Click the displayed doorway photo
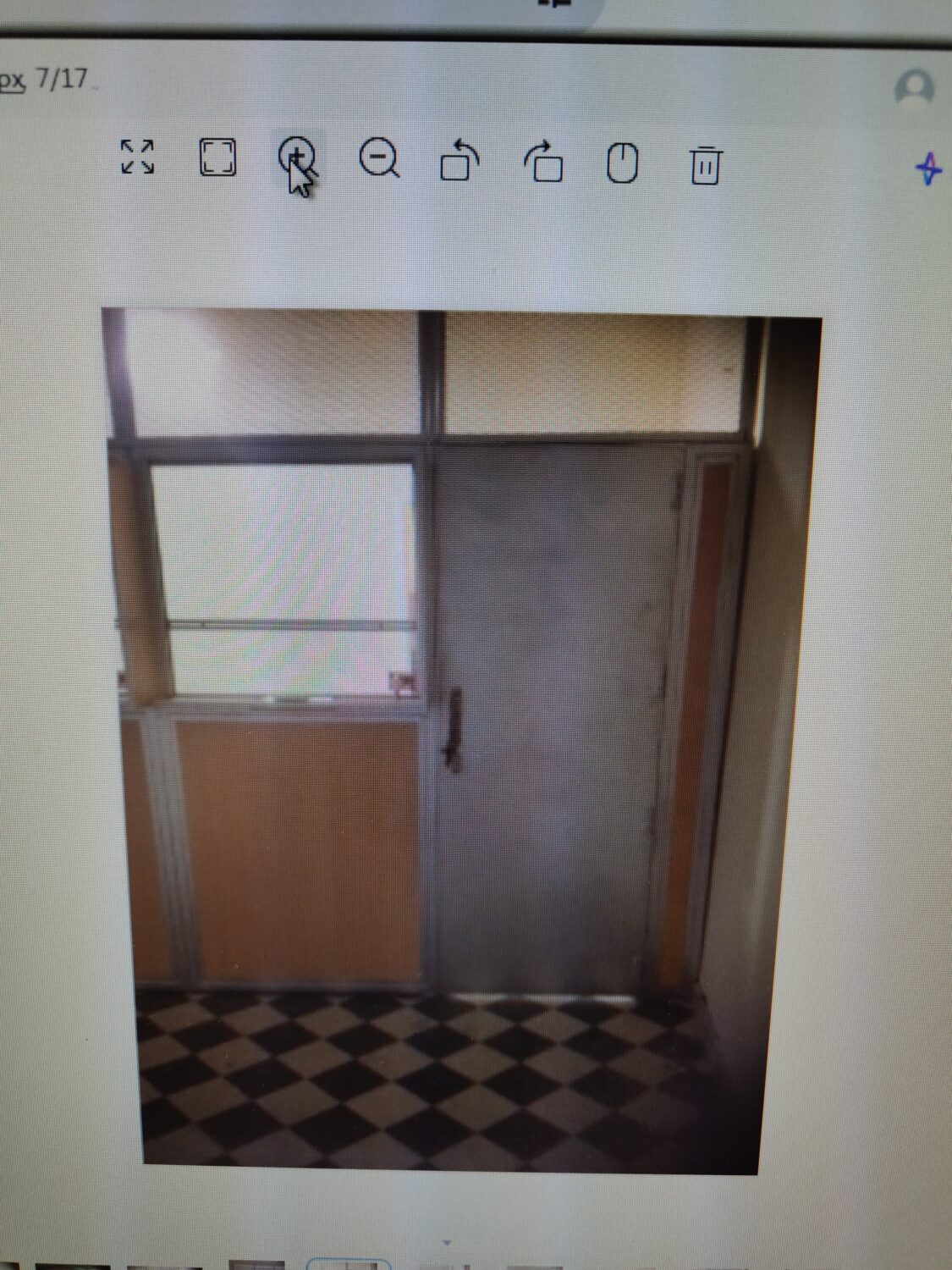952x1270 pixels. point(461,745)
